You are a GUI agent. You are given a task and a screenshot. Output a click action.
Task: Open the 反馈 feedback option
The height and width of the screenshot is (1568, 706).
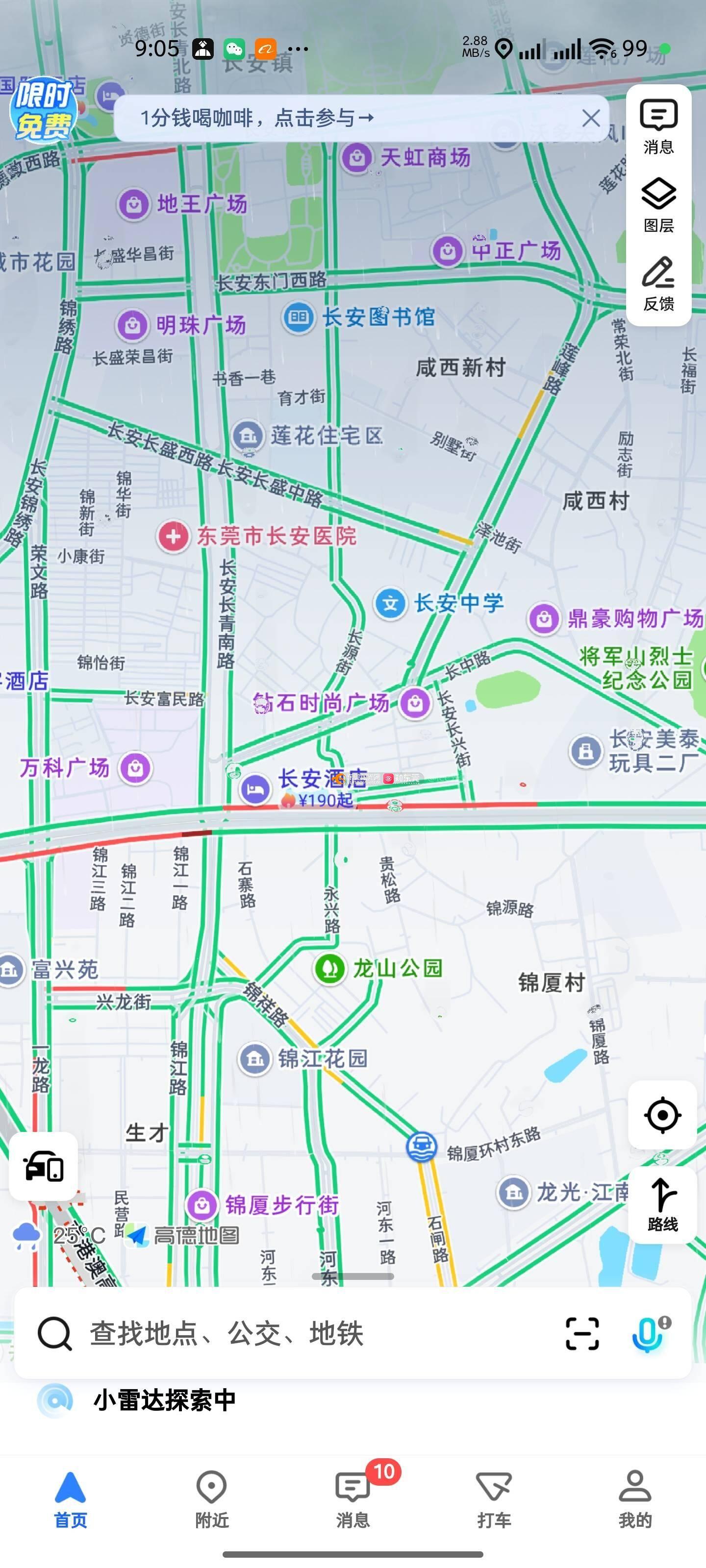pos(658,284)
